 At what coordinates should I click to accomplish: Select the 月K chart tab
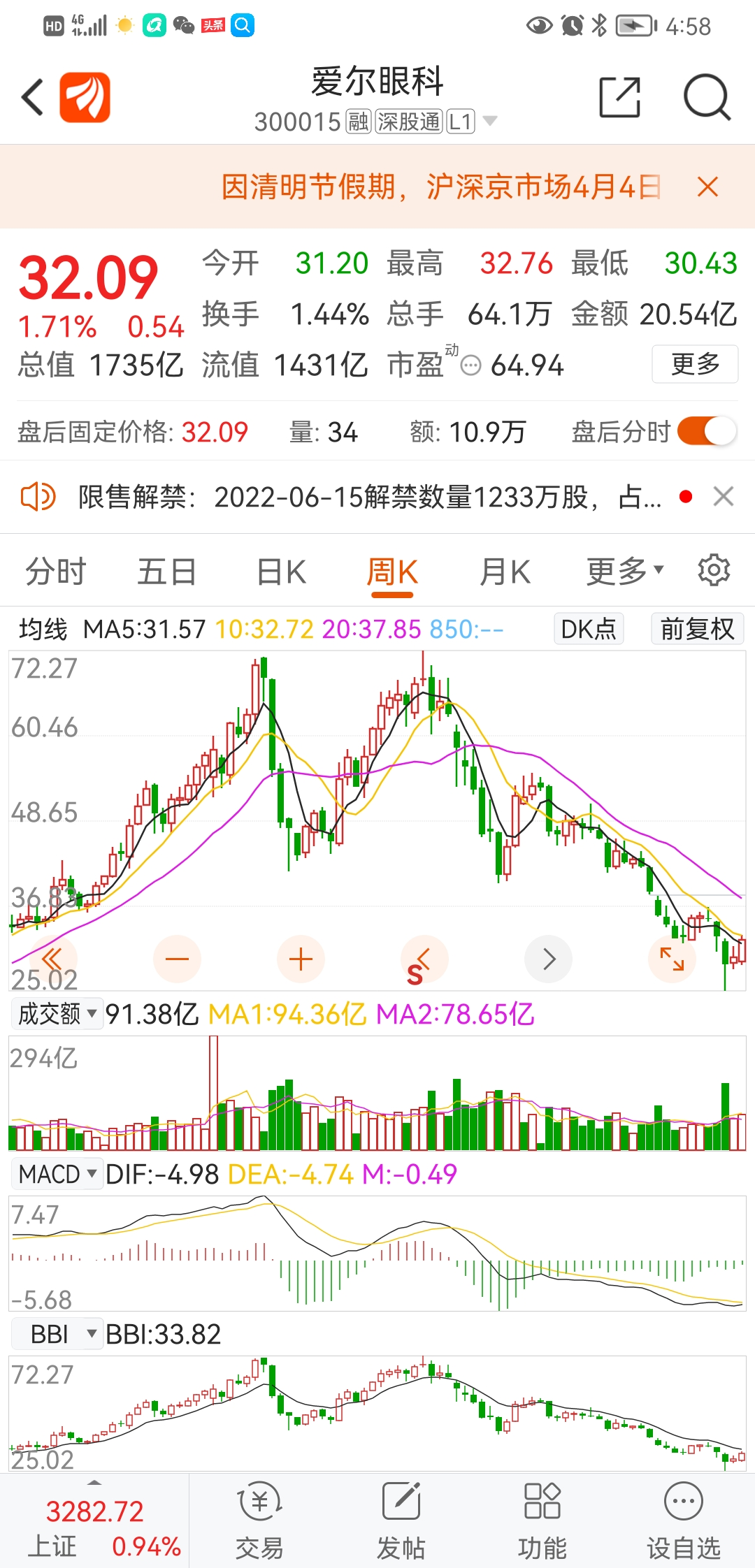(505, 572)
